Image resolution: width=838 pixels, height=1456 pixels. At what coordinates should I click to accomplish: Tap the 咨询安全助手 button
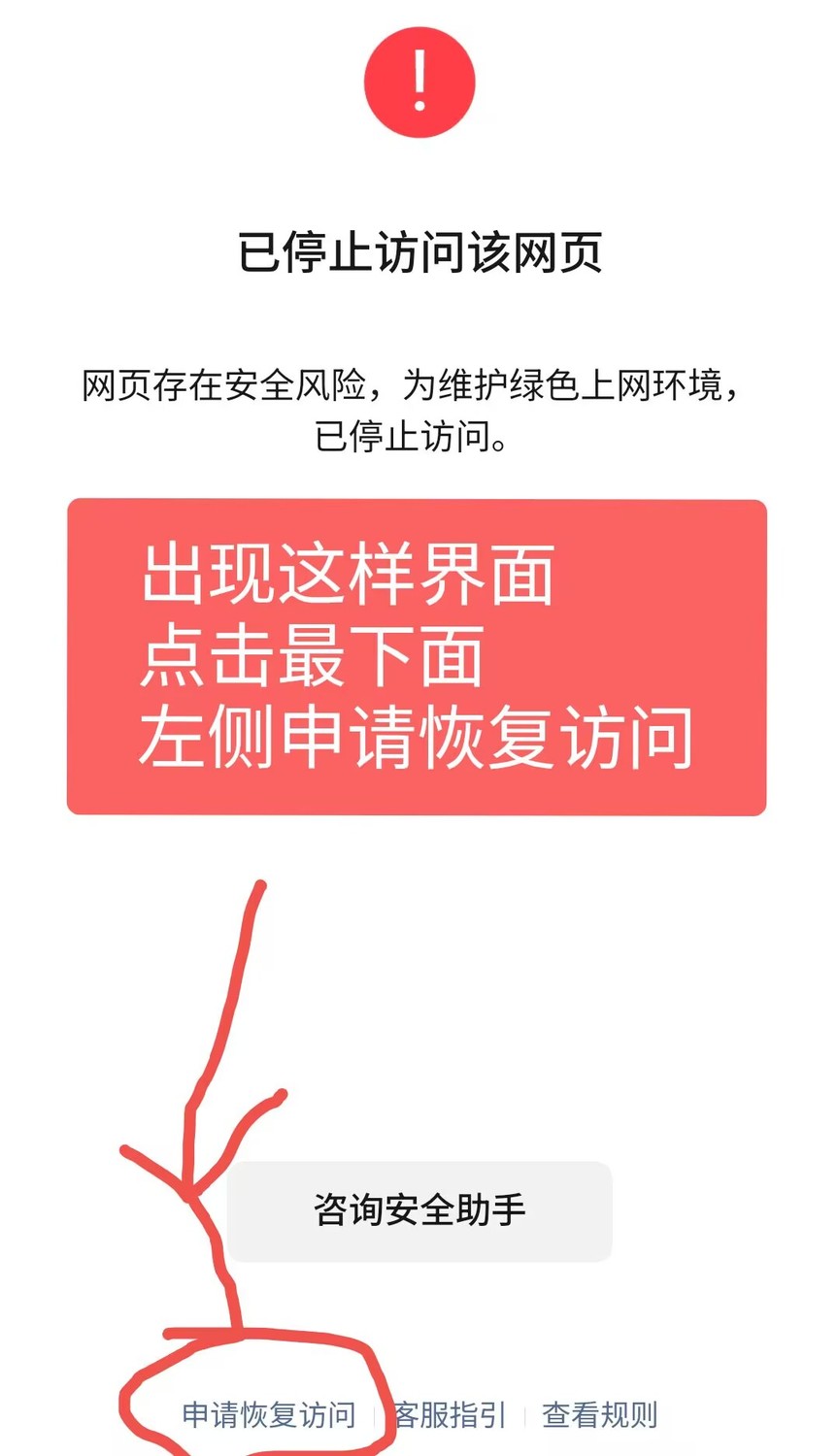tap(419, 1210)
